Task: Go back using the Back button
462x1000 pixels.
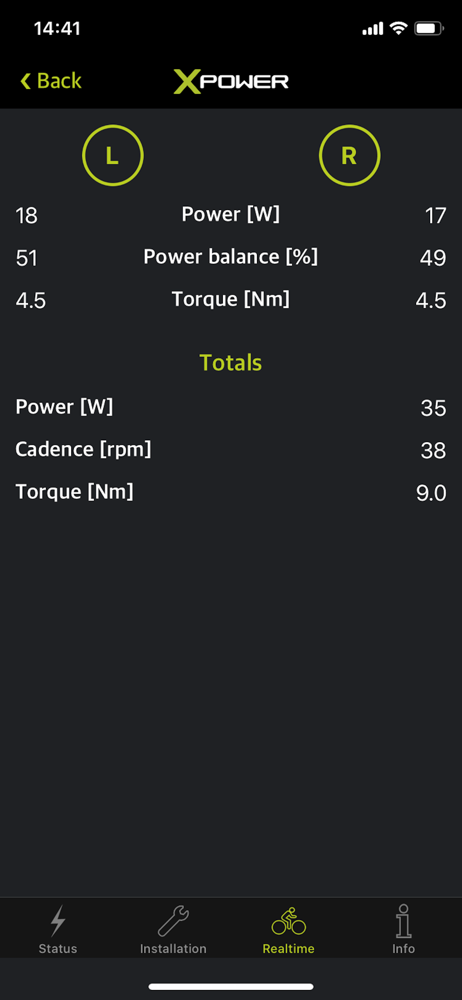Action: (x=50, y=81)
